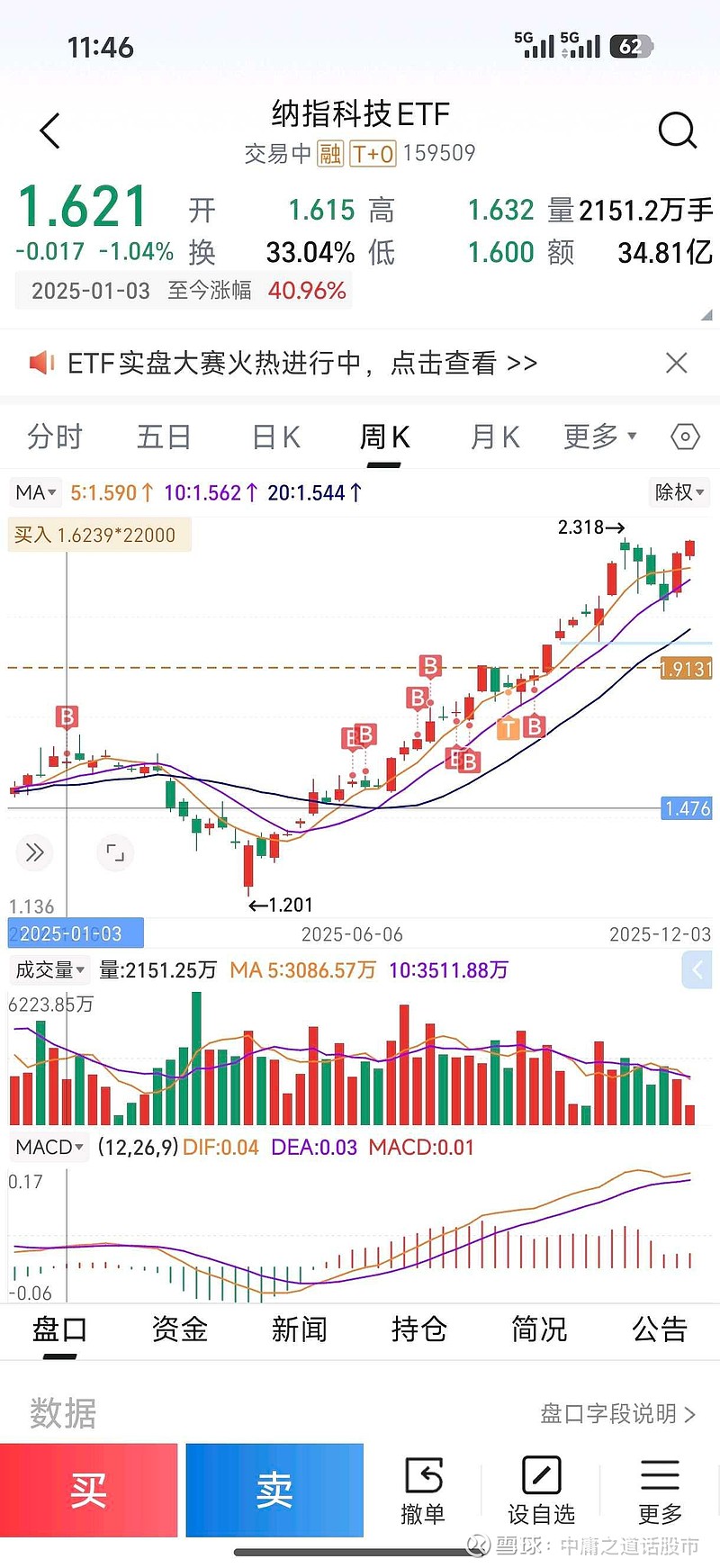
Task: Open the search magnifier icon
Action: click(678, 131)
